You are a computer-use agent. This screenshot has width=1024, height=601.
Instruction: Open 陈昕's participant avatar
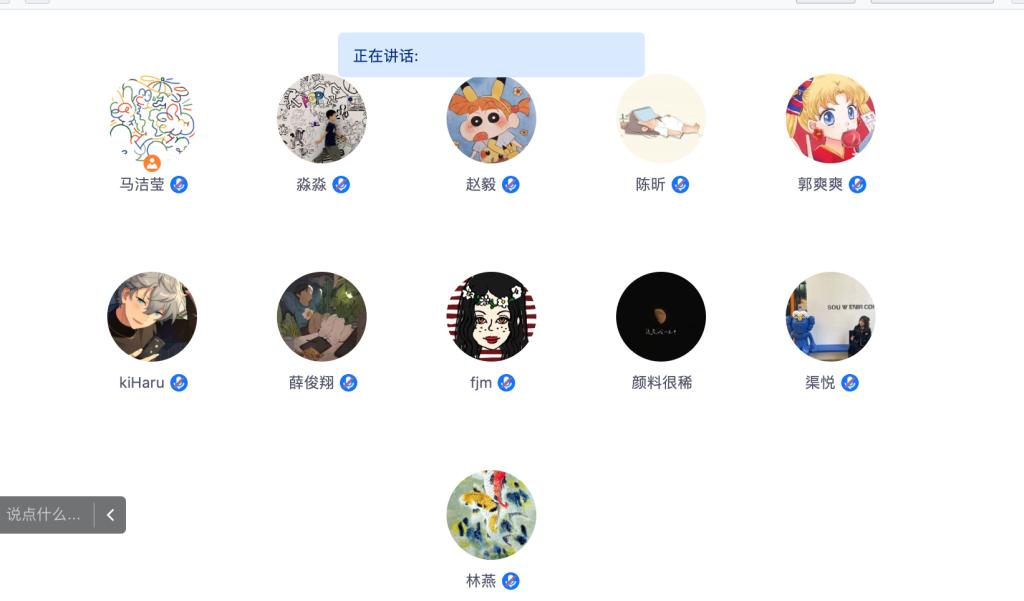pos(661,118)
